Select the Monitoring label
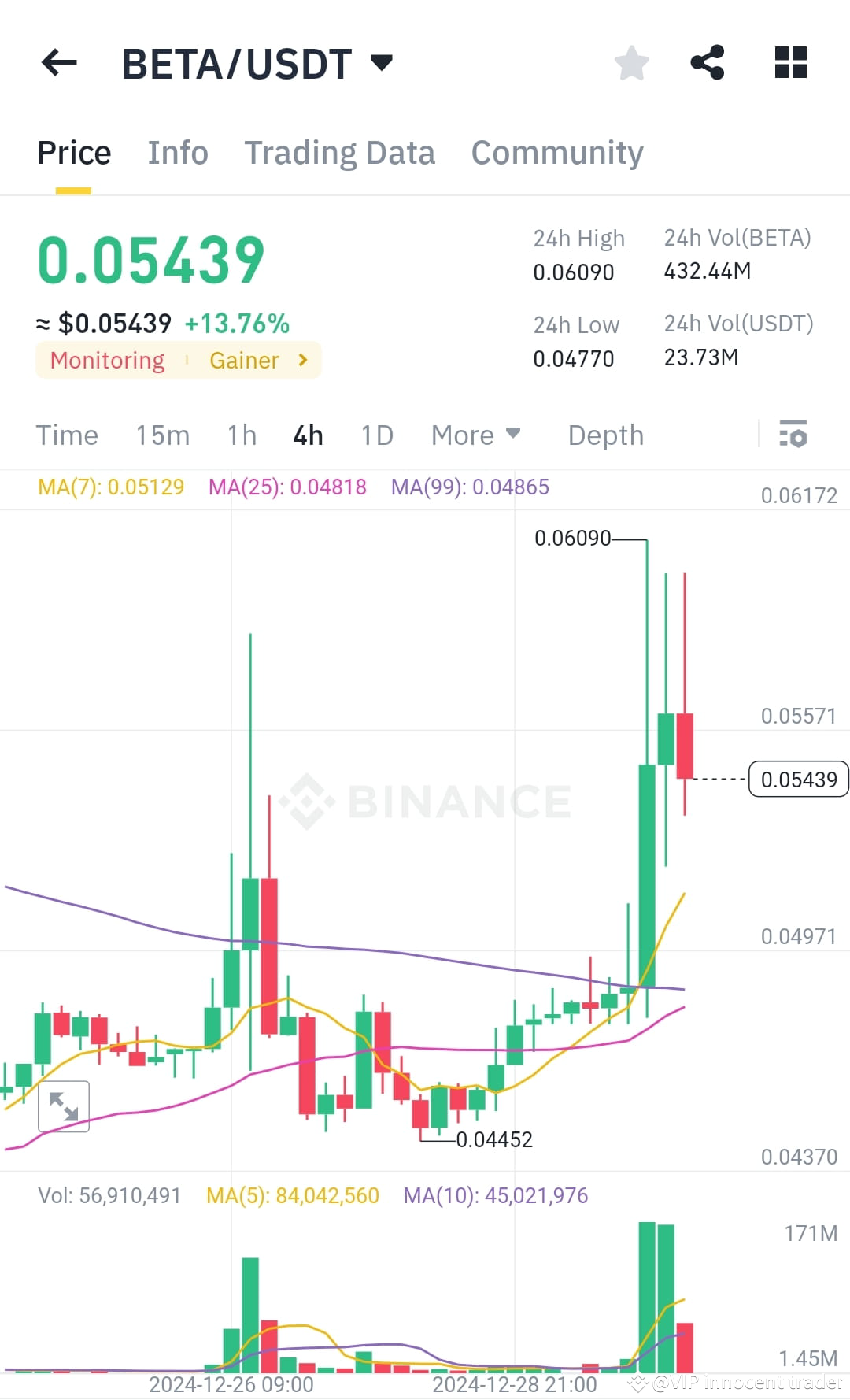The width and height of the screenshot is (850, 1400). [107, 360]
